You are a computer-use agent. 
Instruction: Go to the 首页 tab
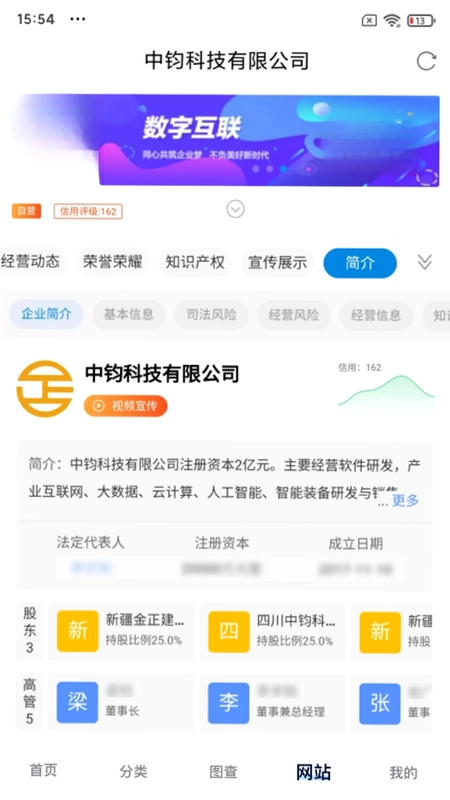tap(43, 770)
